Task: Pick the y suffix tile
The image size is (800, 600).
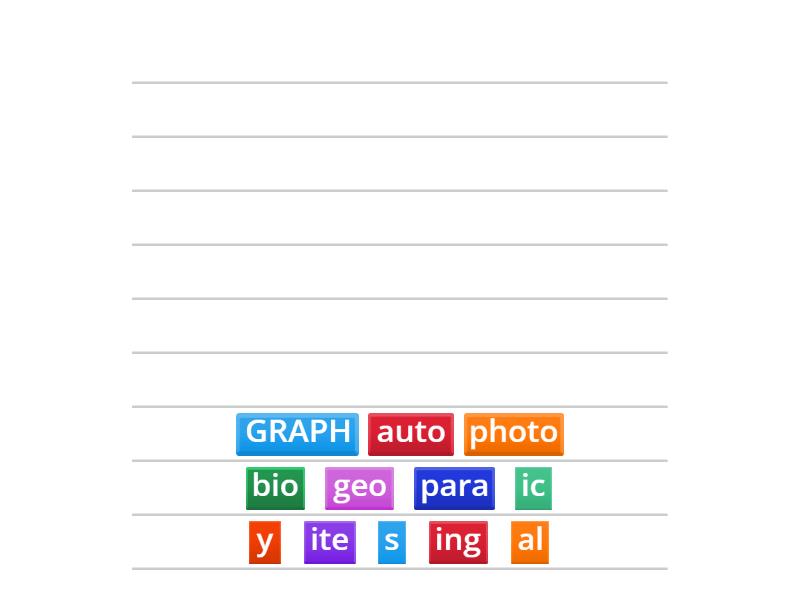Action: click(x=264, y=541)
